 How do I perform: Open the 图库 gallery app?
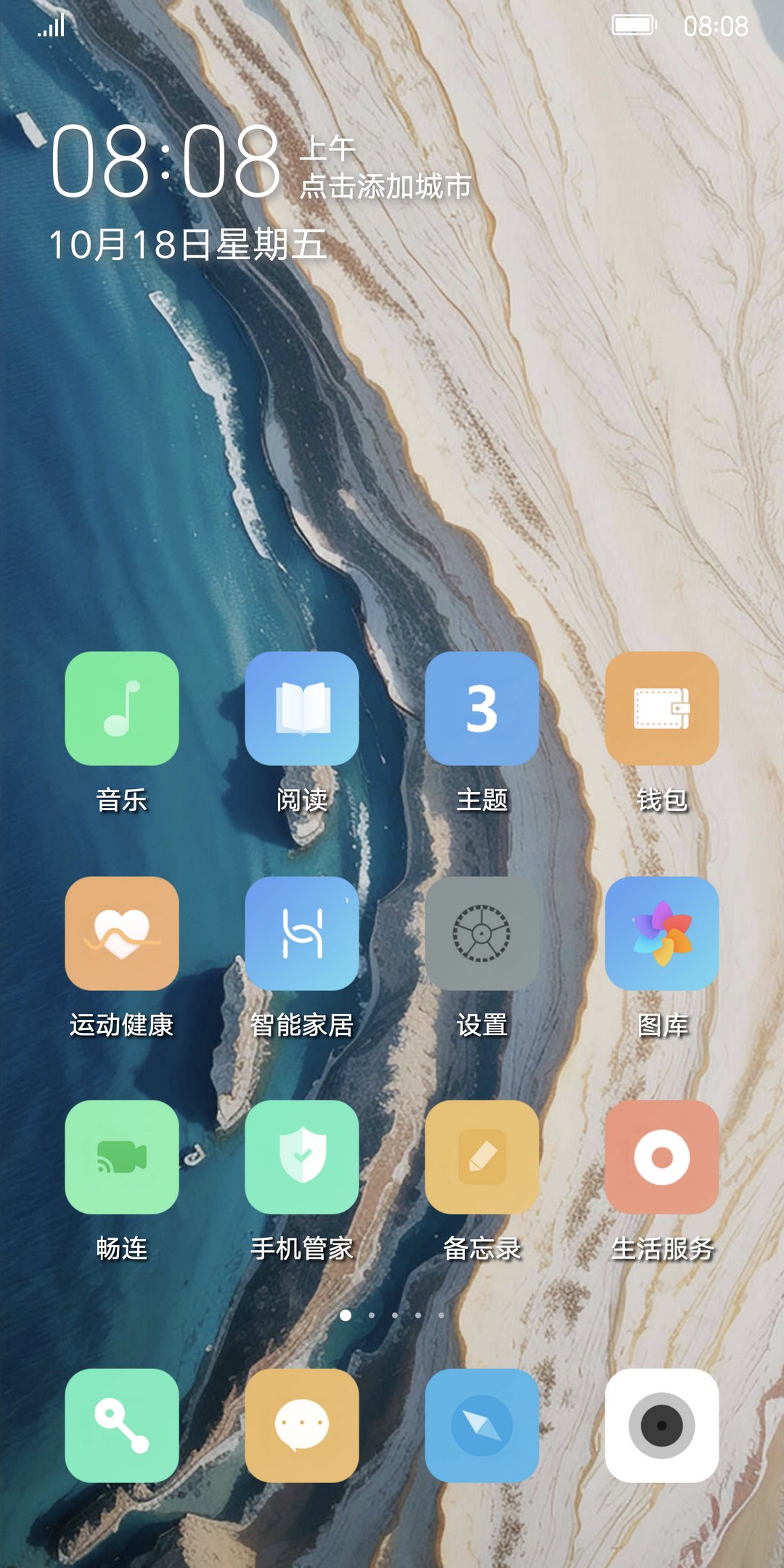click(662, 934)
